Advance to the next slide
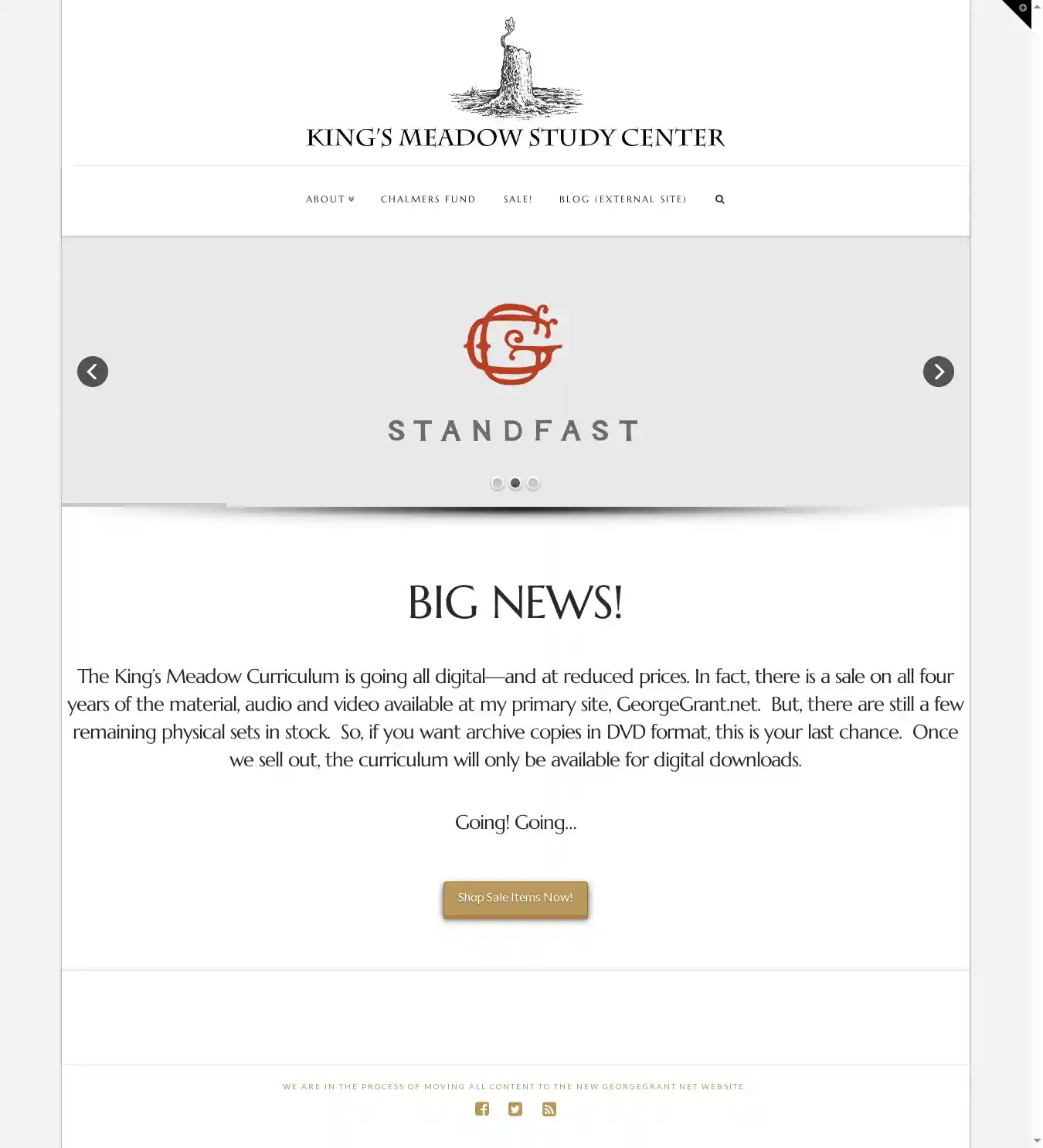Screen dimensions: 1043x1148 pyautogui.click(x=938, y=372)
